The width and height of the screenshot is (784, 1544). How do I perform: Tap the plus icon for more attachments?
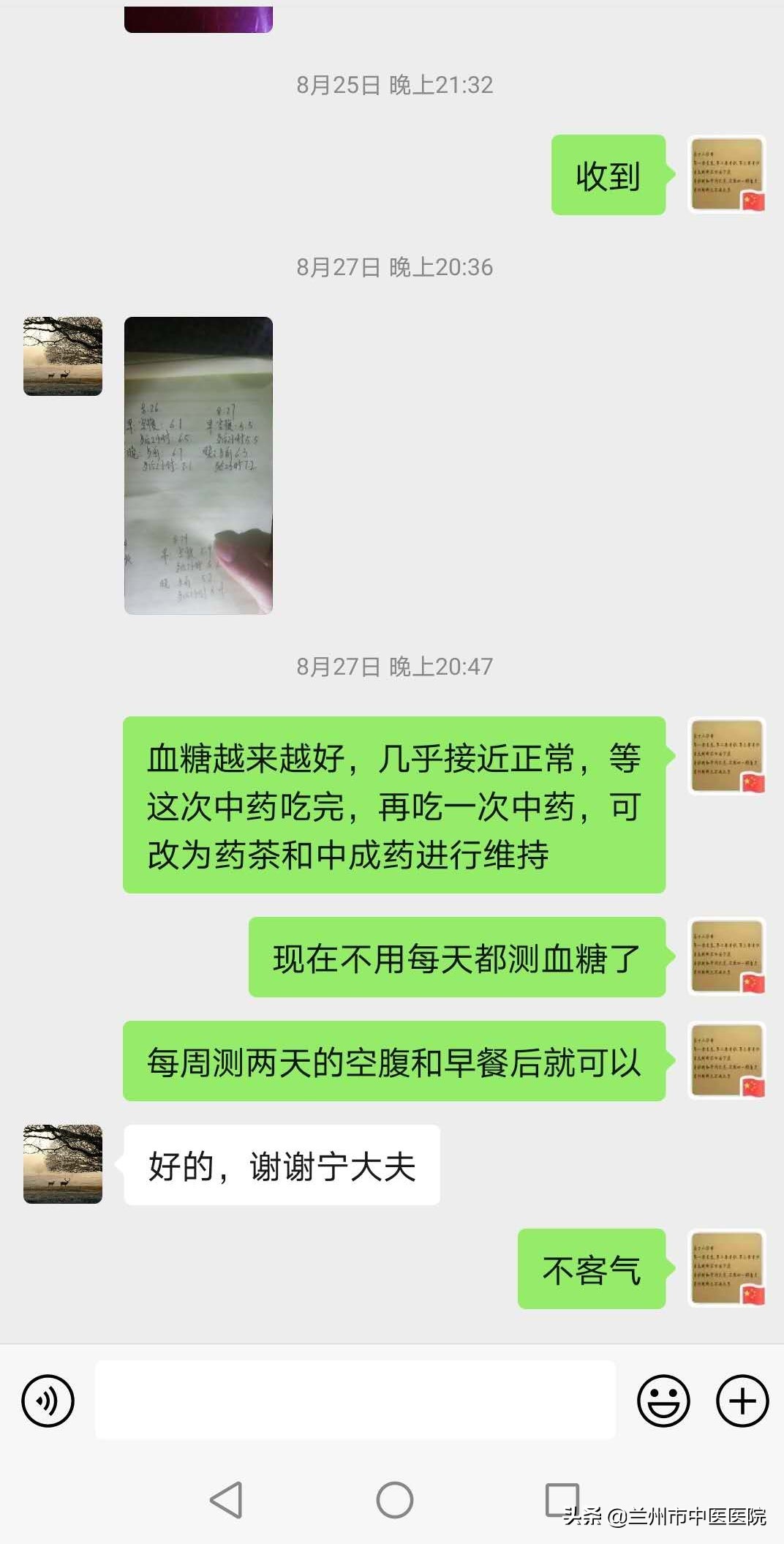[x=741, y=1400]
